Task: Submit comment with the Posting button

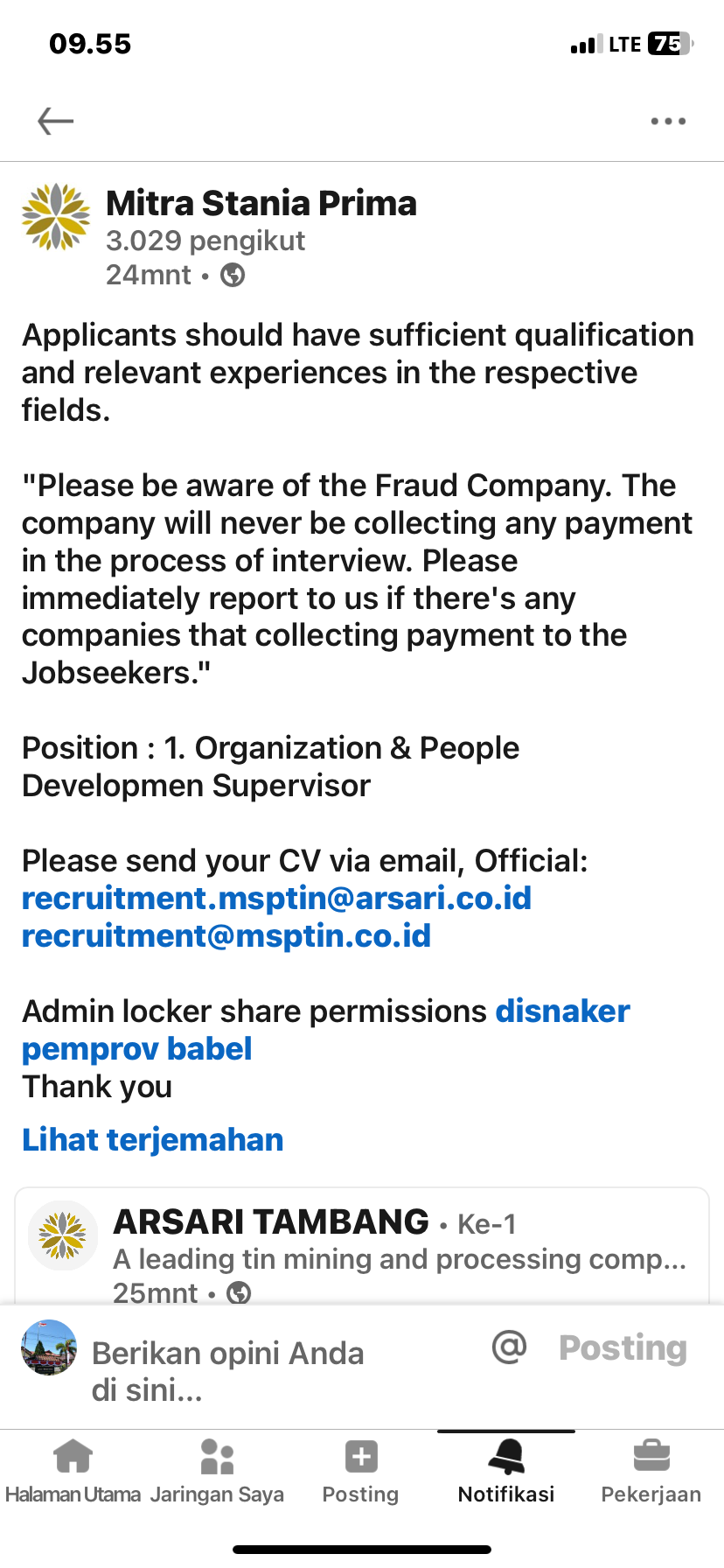Action: (x=623, y=1348)
